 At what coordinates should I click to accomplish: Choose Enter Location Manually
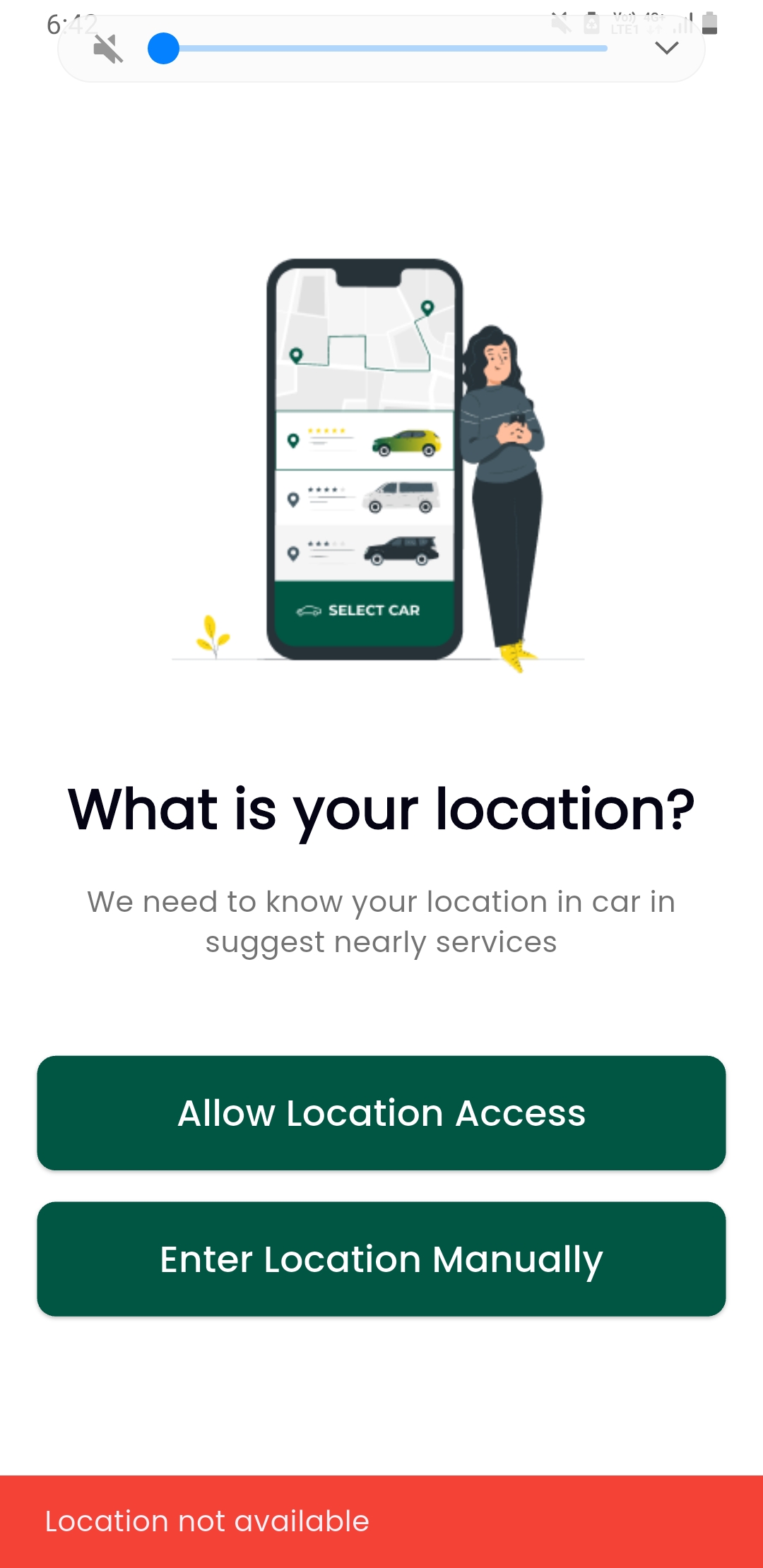point(381,1259)
